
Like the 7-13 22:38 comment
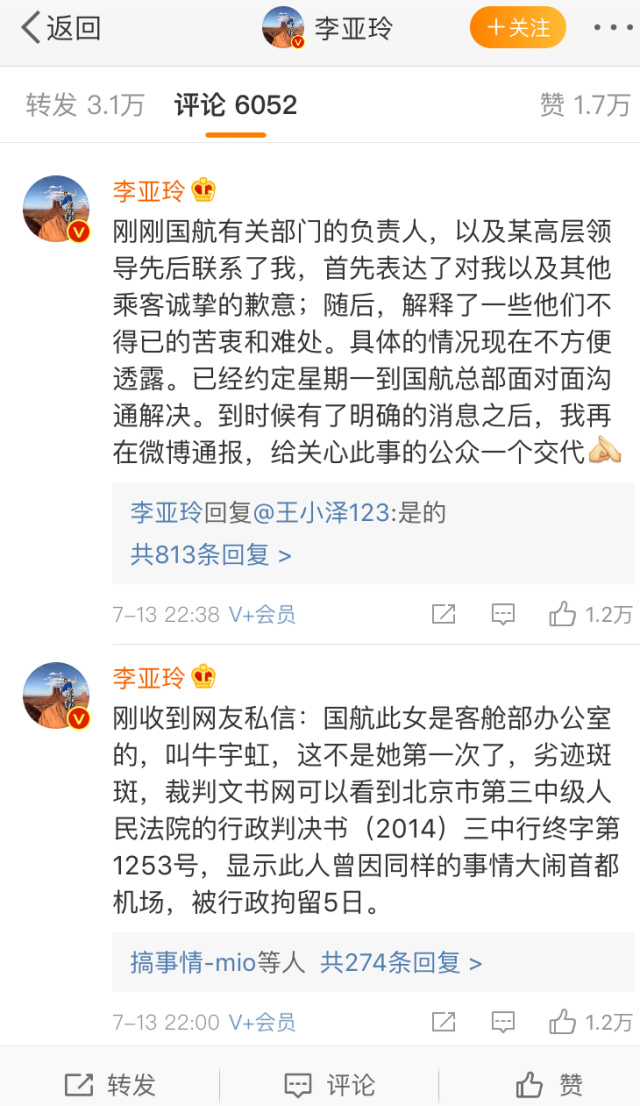(590, 614)
